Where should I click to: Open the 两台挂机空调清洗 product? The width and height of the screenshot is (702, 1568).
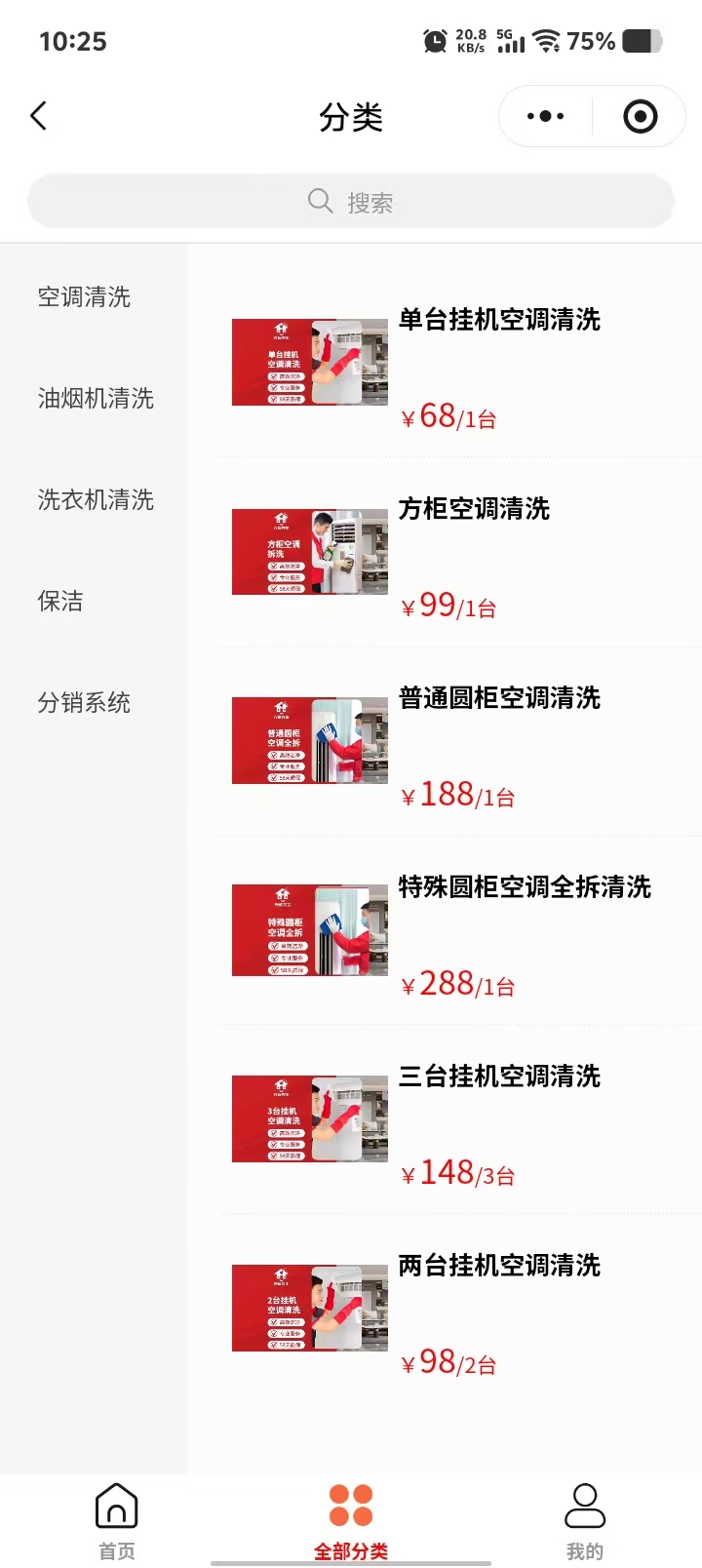498,1266
